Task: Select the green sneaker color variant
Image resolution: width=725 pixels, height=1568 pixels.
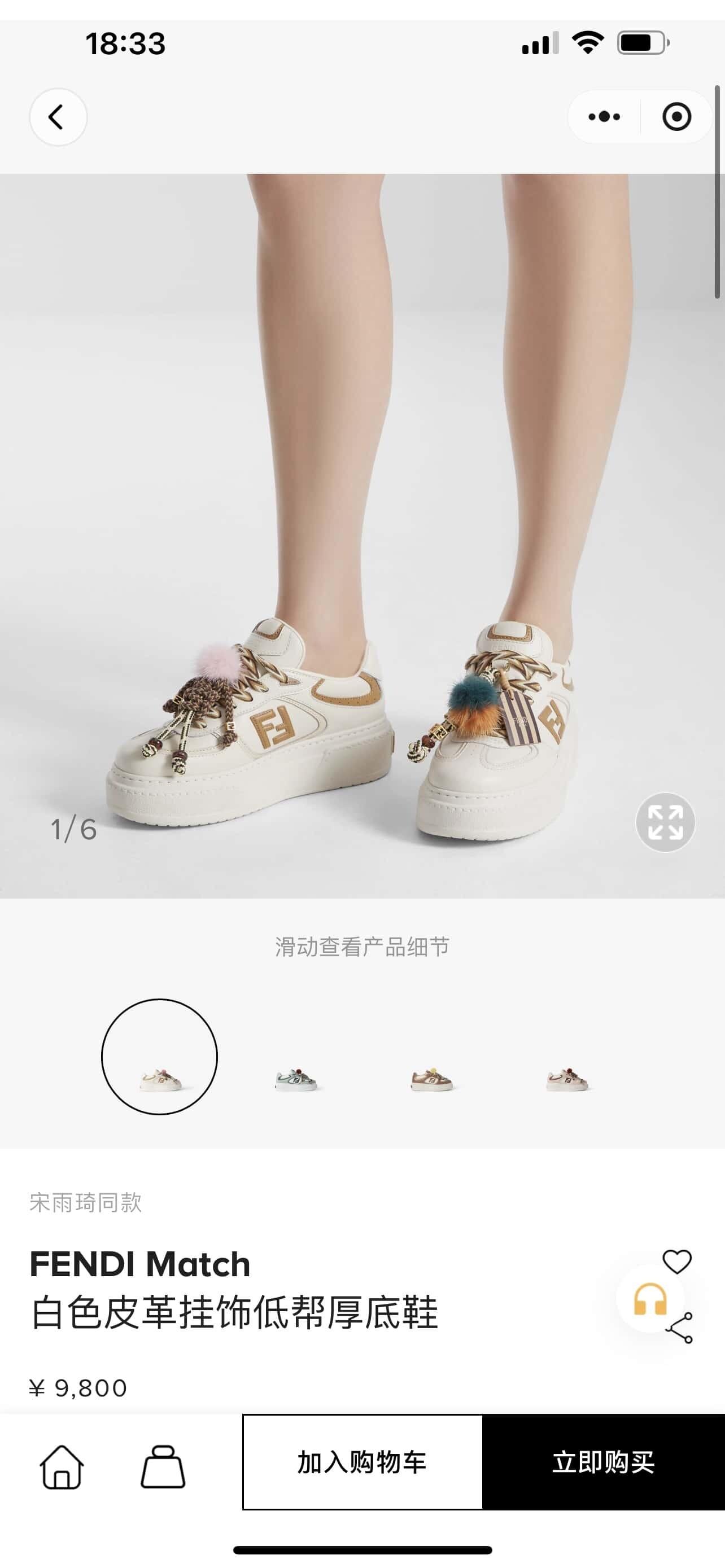Action: click(296, 1080)
